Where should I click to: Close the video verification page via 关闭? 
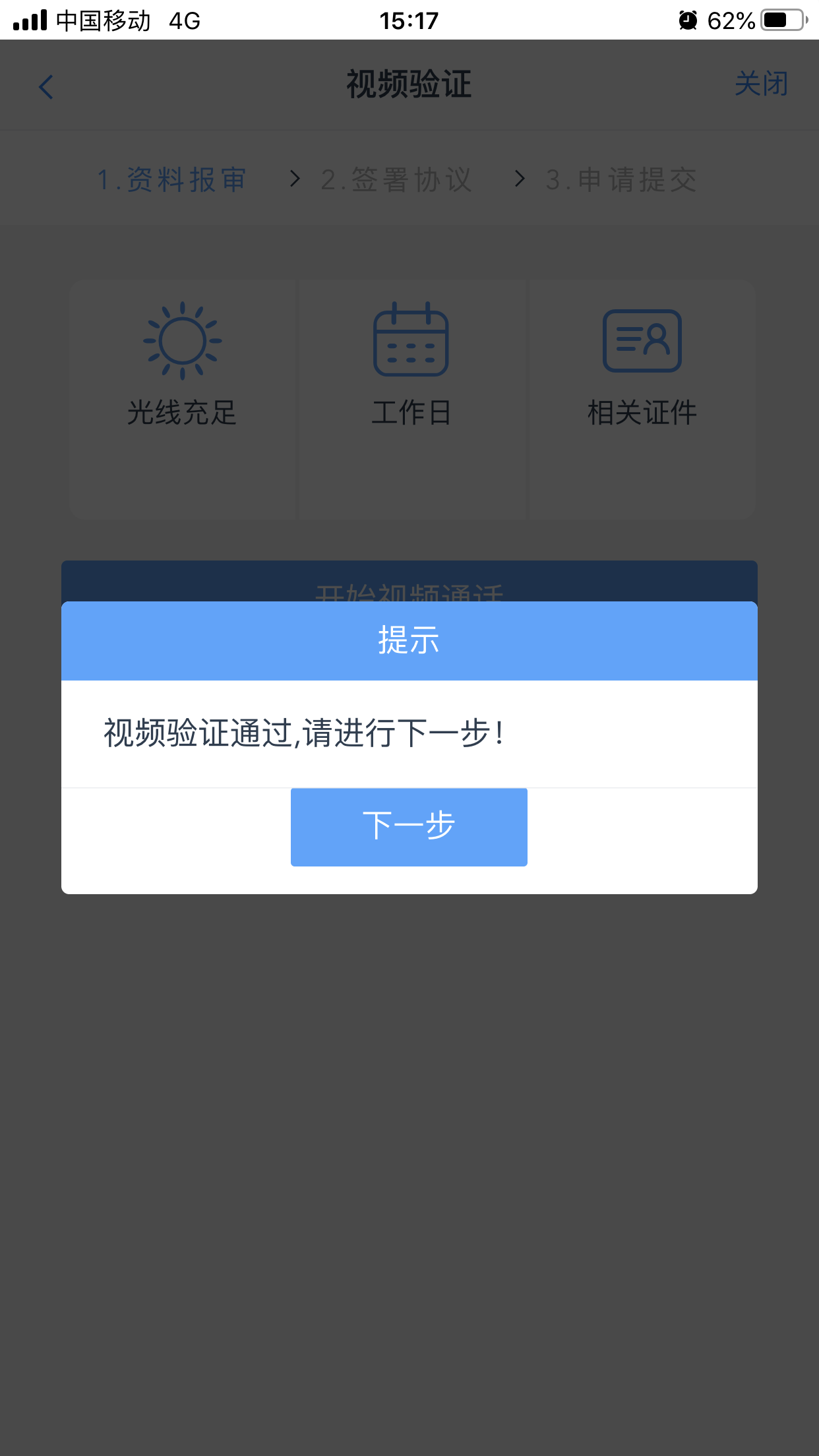762,84
